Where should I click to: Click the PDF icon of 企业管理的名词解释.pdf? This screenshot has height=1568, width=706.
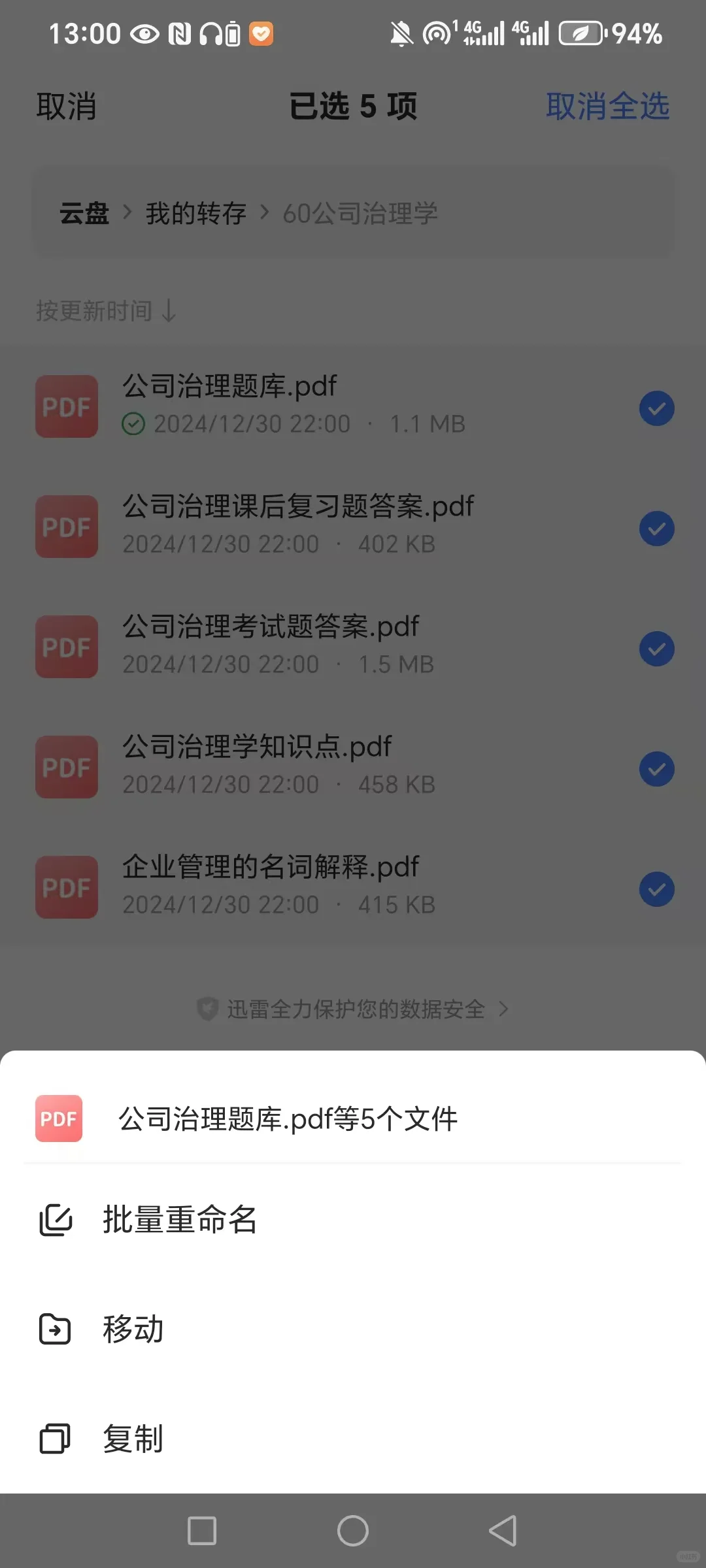pyautogui.click(x=66, y=887)
